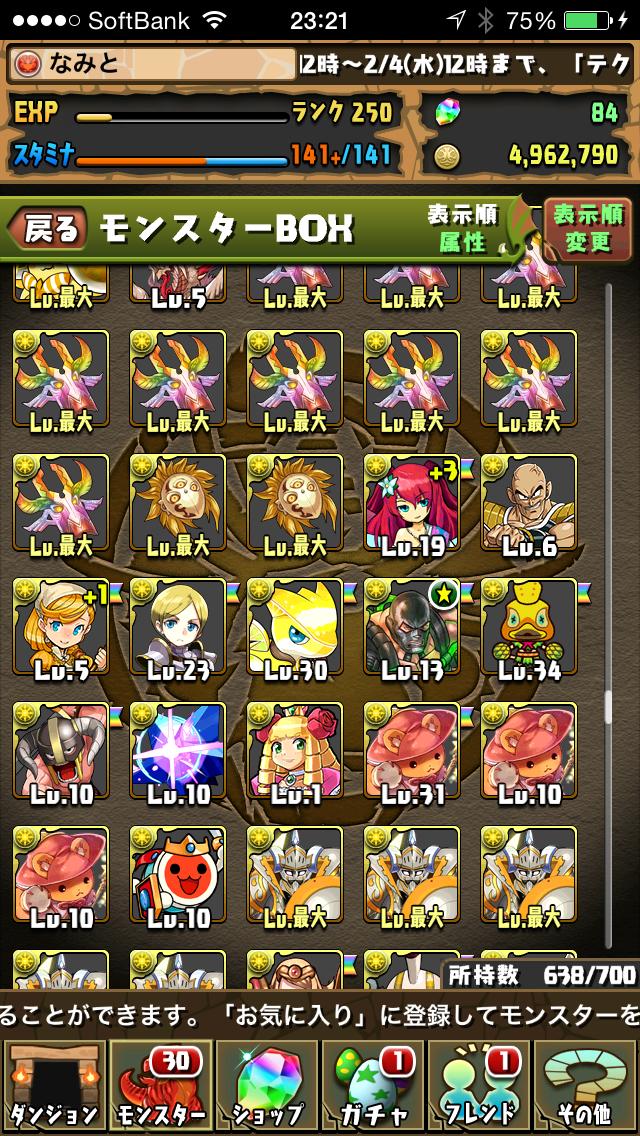Select the bald muscular fighter Lv.6
Viewport: 640px width, 1136px height.
529,504
